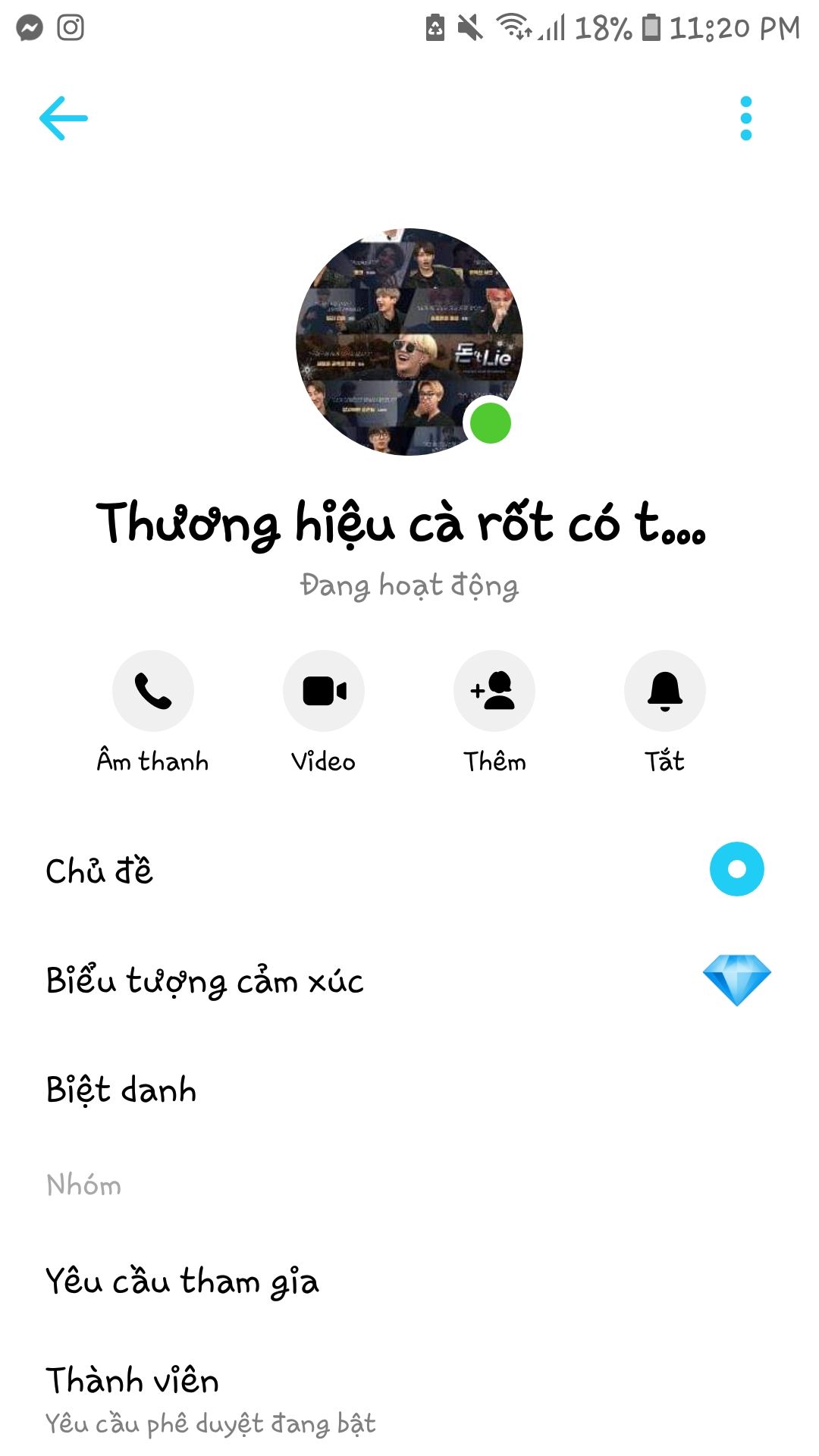Change Biểu tượng cảm xúc emoji
Screen dimensions: 819x1456
click(x=409, y=980)
